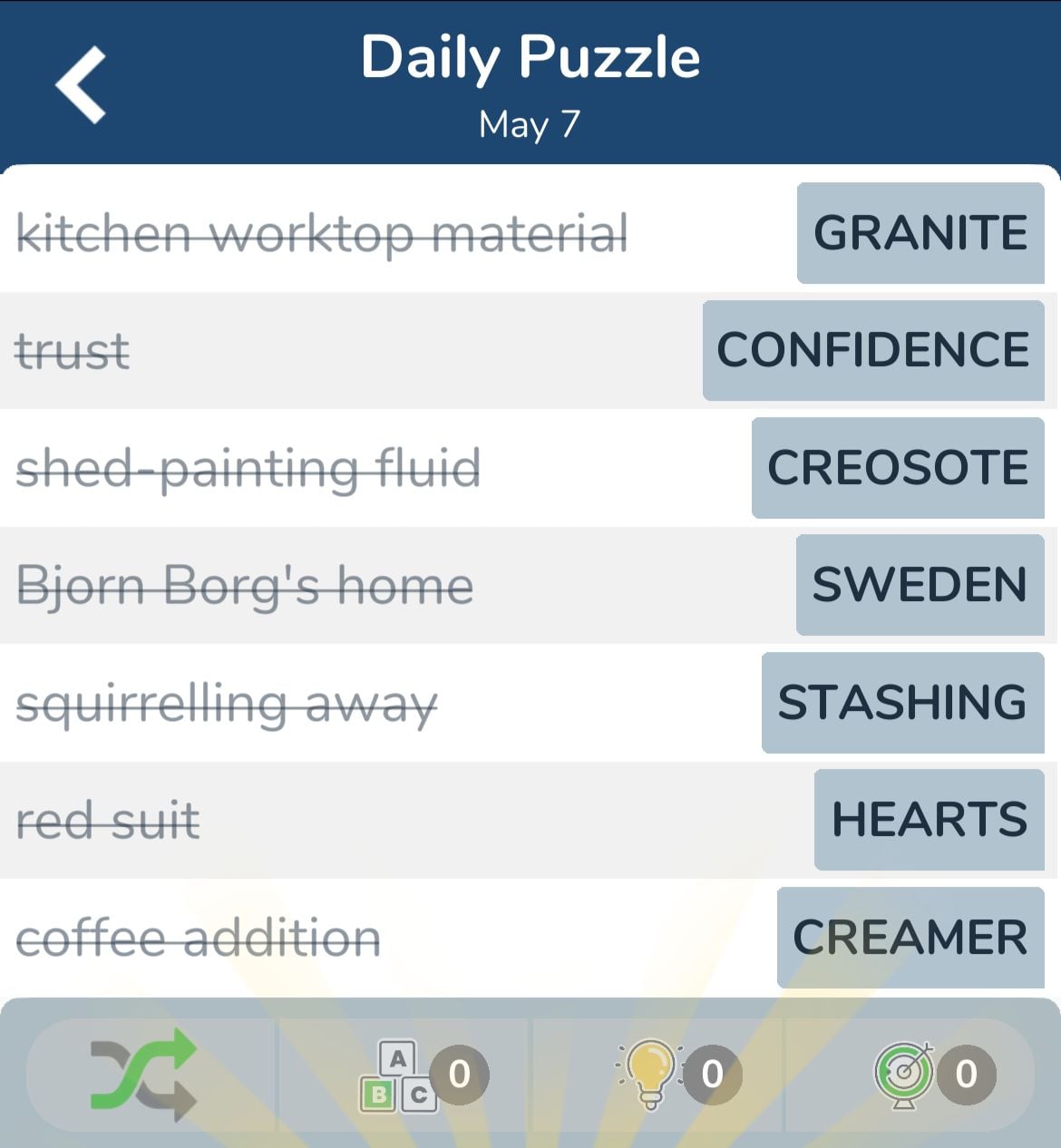Go back from the Daily Puzzle
This screenshot has width=1061, height=1148.
[x=82, y=85]
